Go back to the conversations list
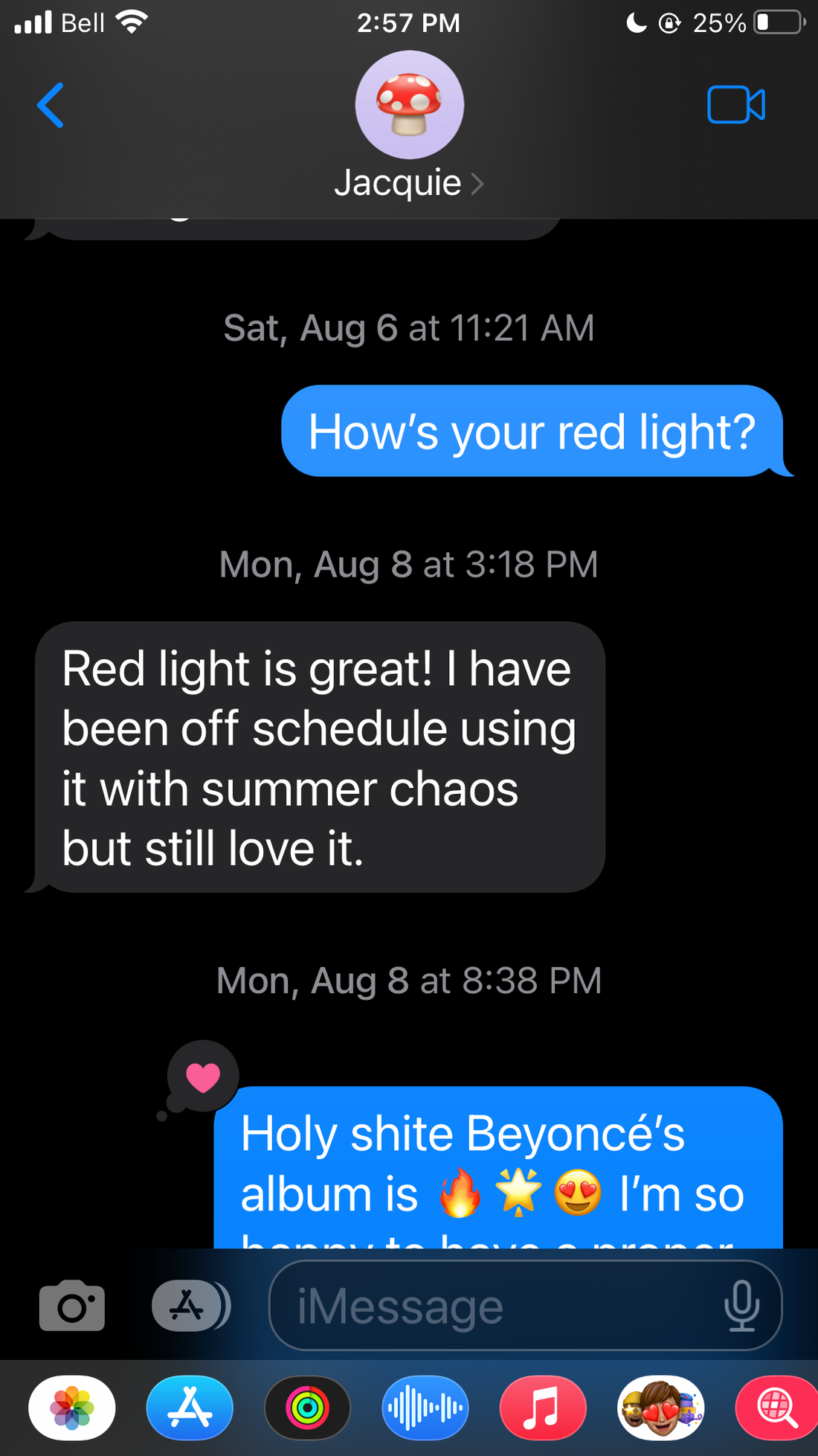The height and width of the screenshot is (1456, 818). tap(51, 105)
